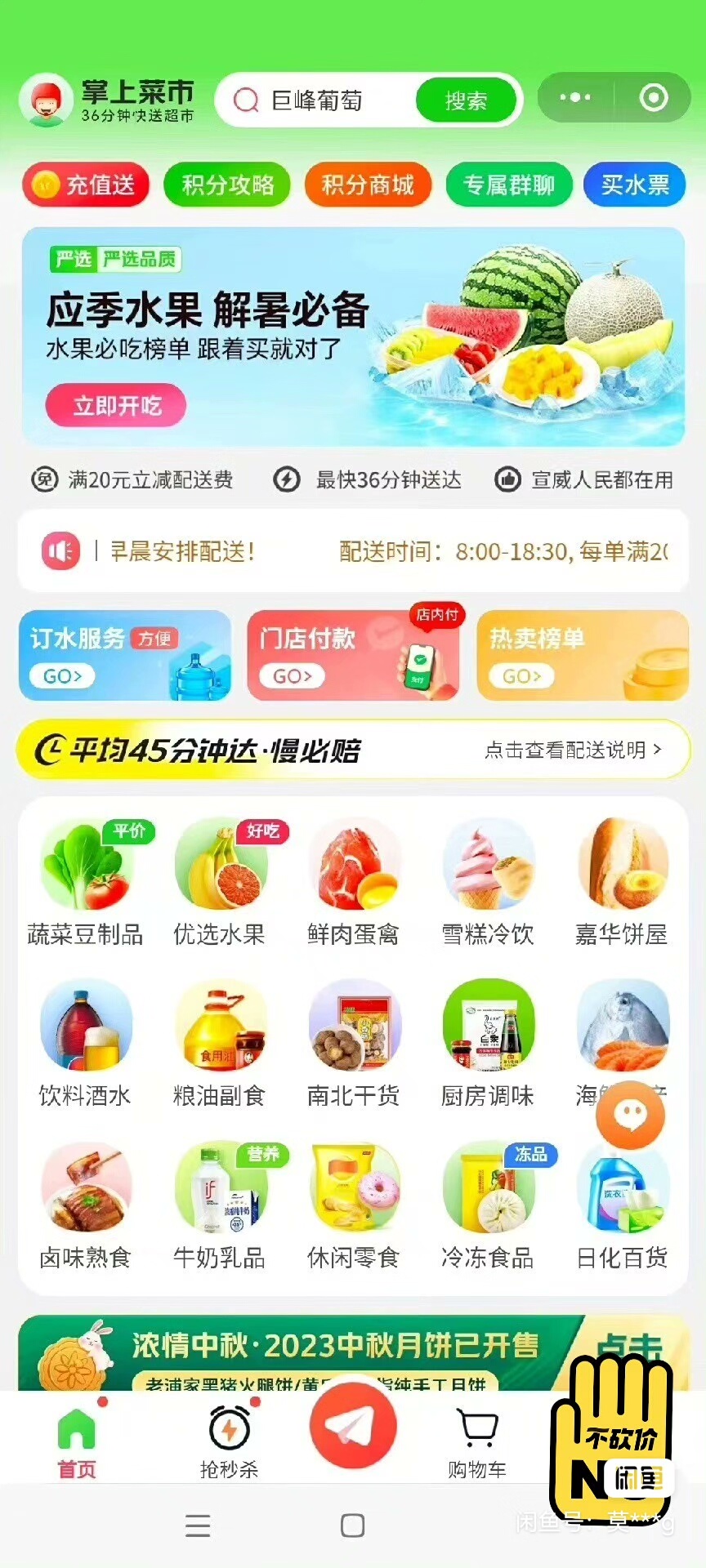Browse the 优选水果 fruit category
The image size is (706, 1568).
[219, 882]
